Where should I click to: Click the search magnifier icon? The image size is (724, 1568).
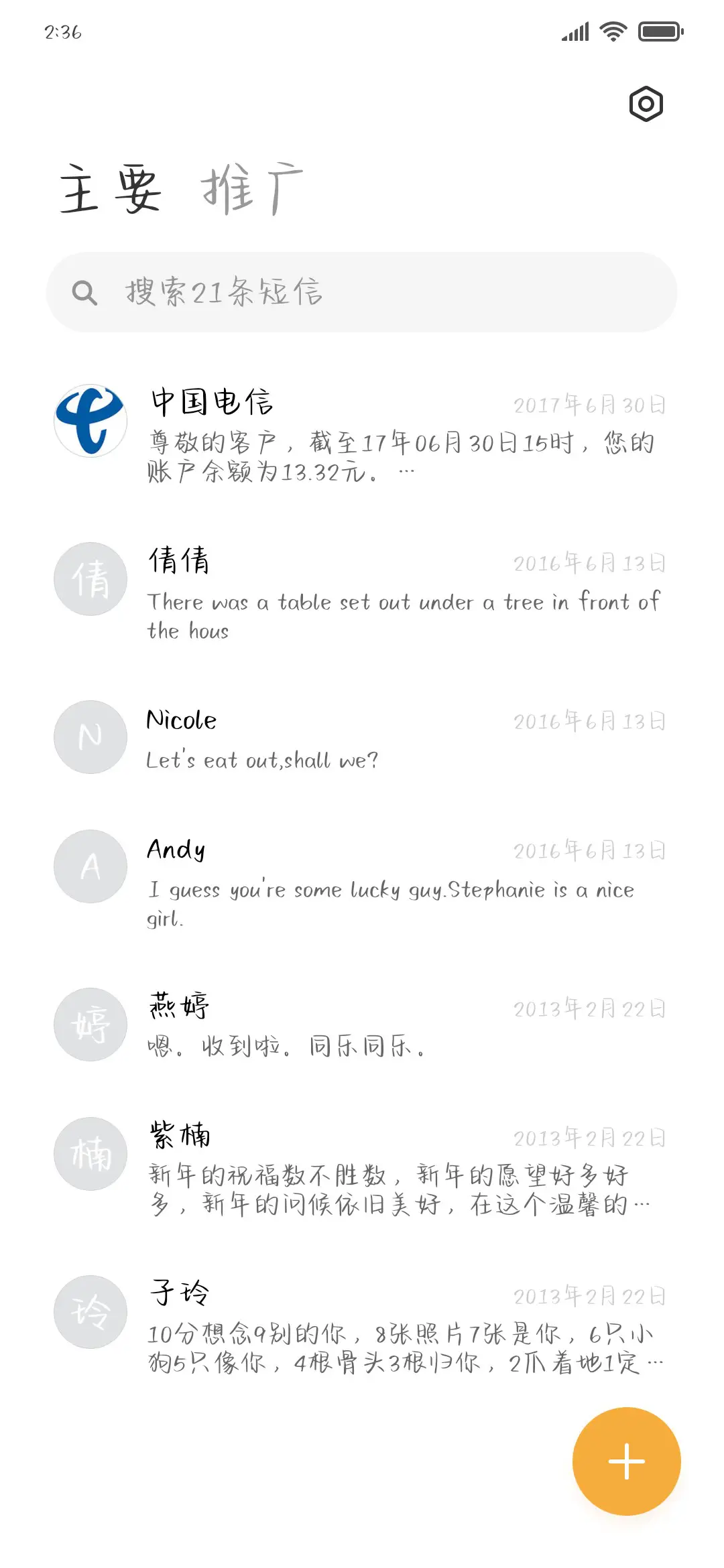point(86,291)
